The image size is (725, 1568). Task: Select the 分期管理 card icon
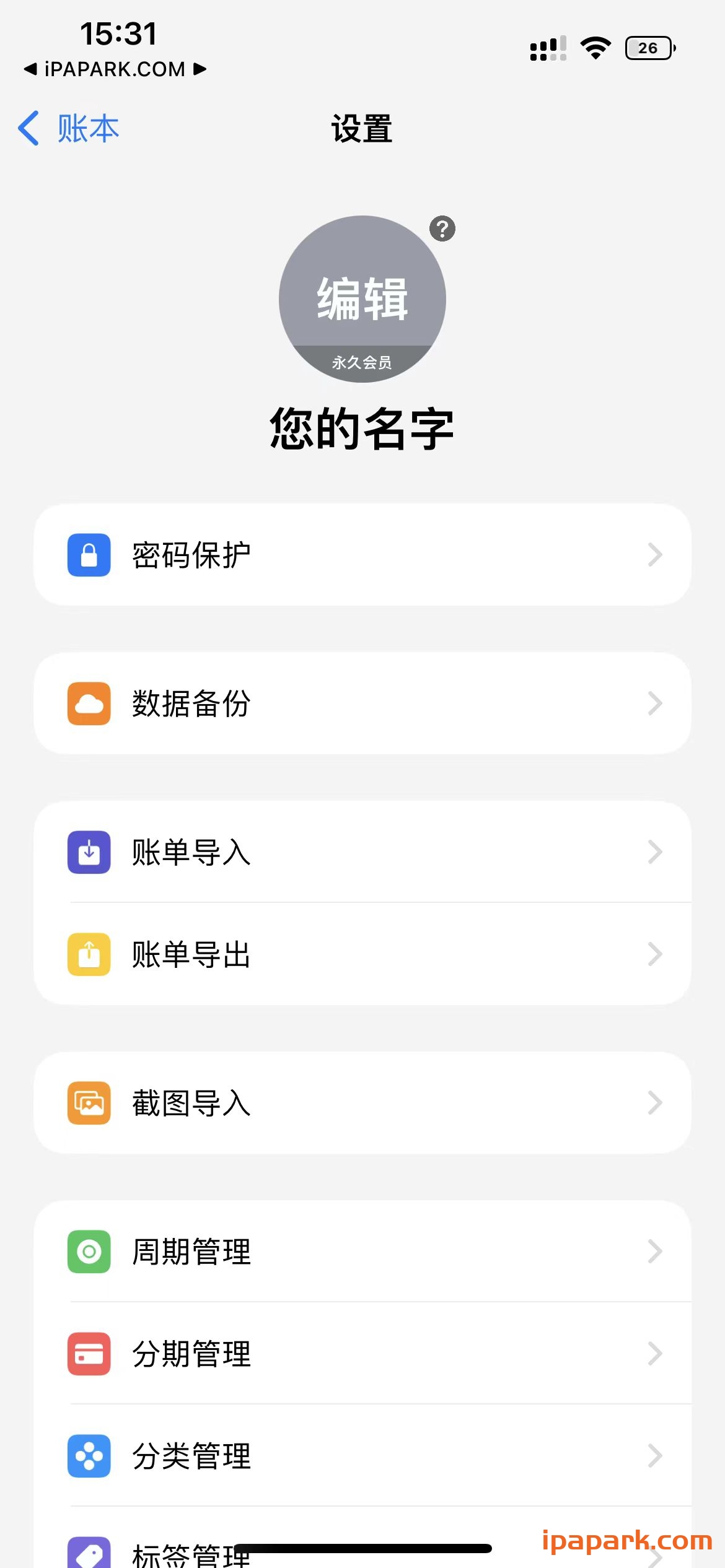89,1352
